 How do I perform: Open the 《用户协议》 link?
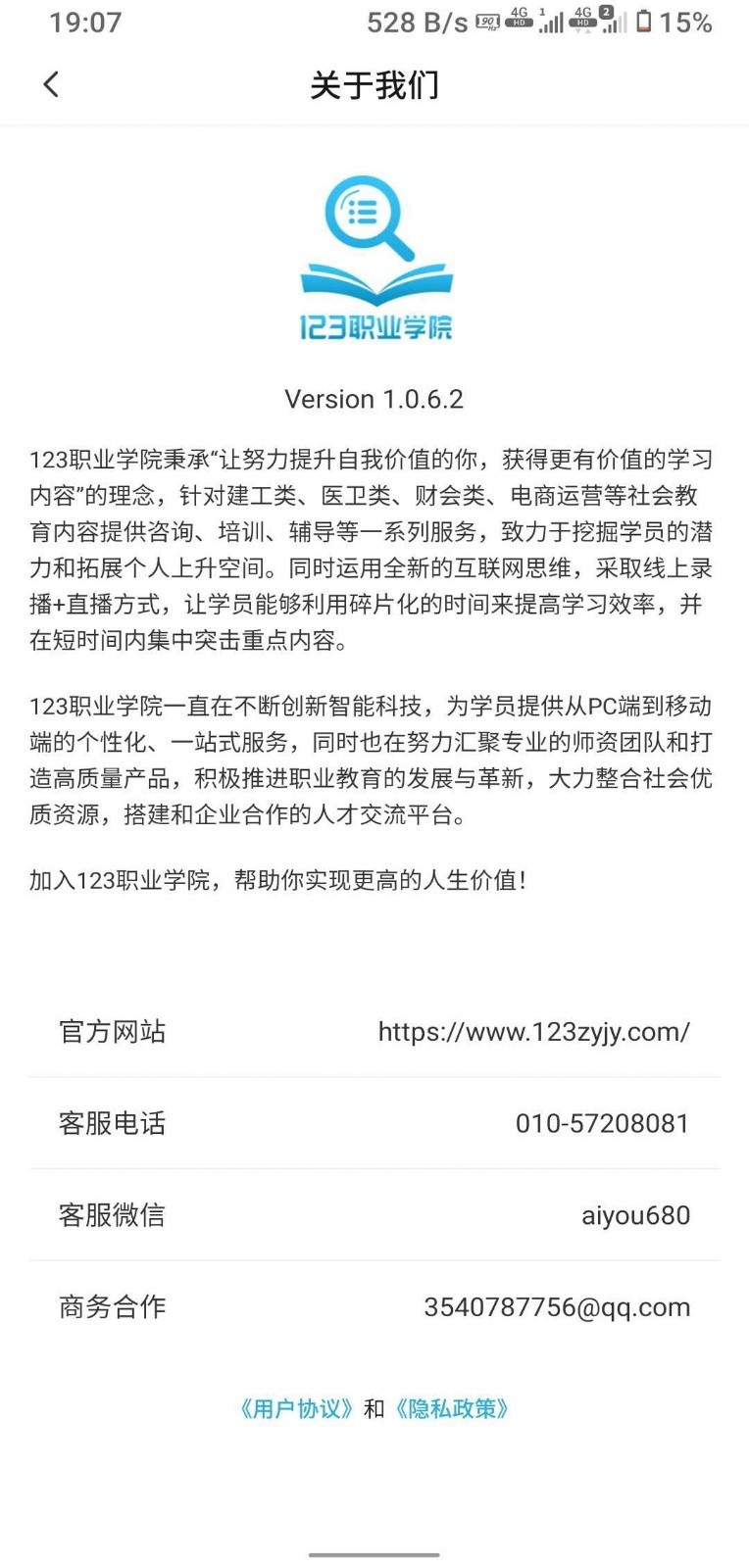[295, 1409]
